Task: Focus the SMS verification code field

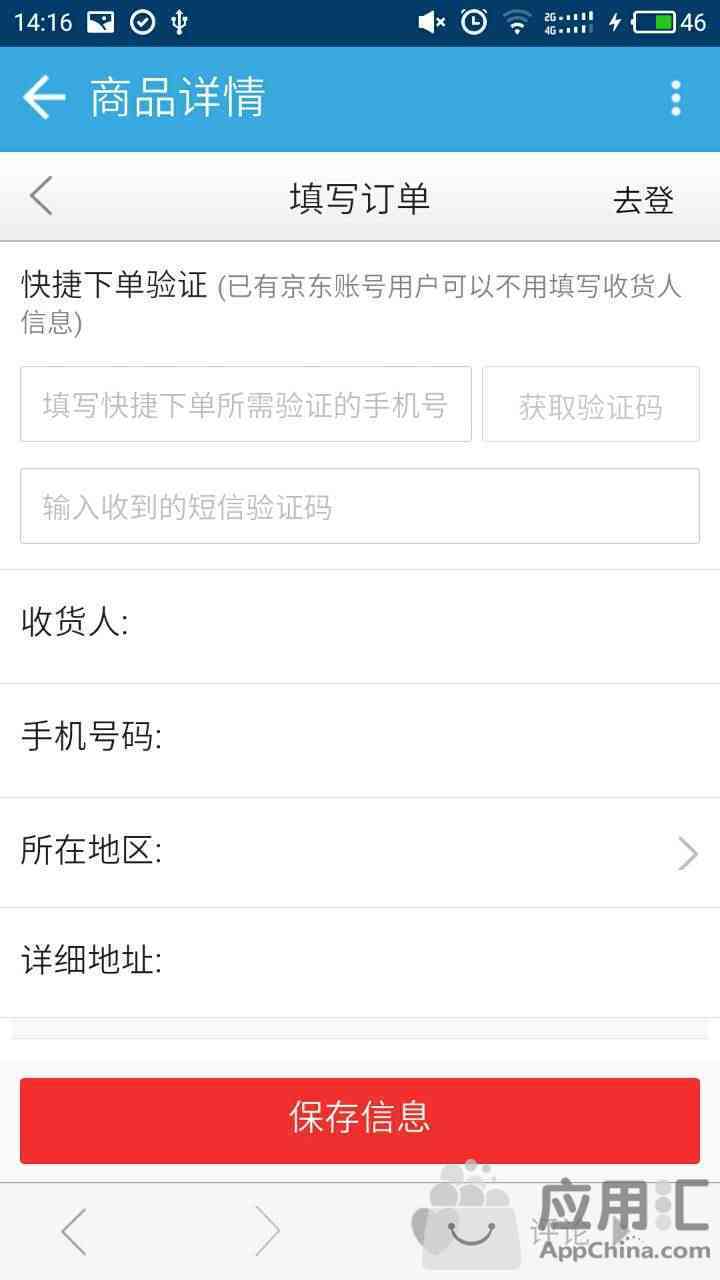Action: pos(359,507)
